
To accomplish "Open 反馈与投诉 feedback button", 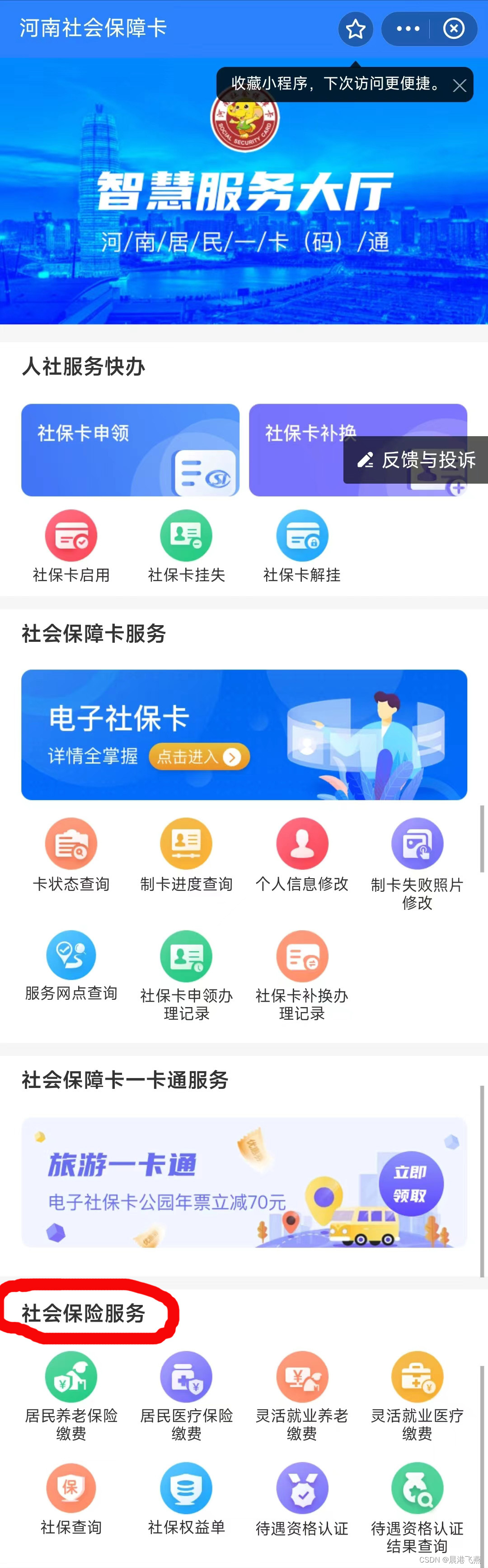I will [416, 460].
